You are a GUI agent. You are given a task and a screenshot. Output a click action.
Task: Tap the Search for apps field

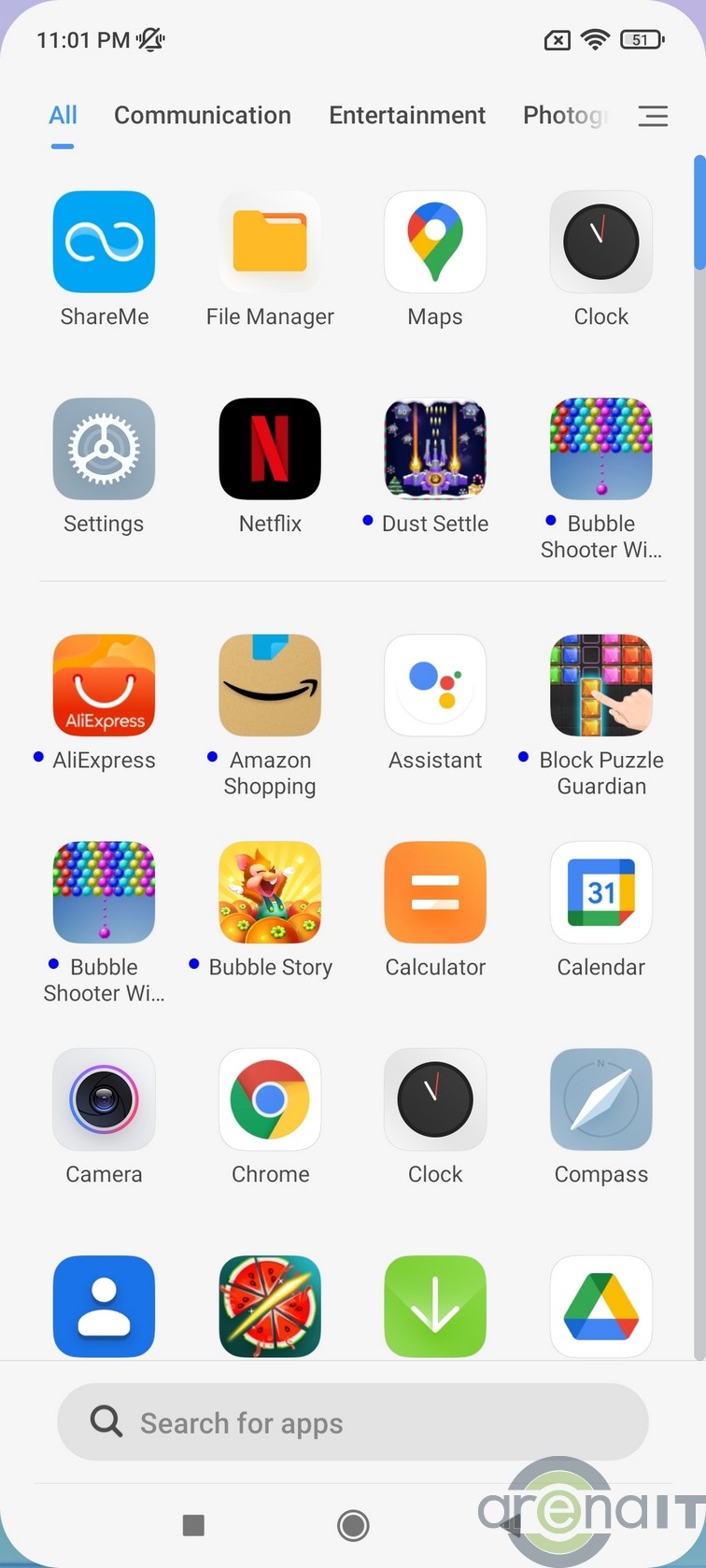pos(353,1422)
